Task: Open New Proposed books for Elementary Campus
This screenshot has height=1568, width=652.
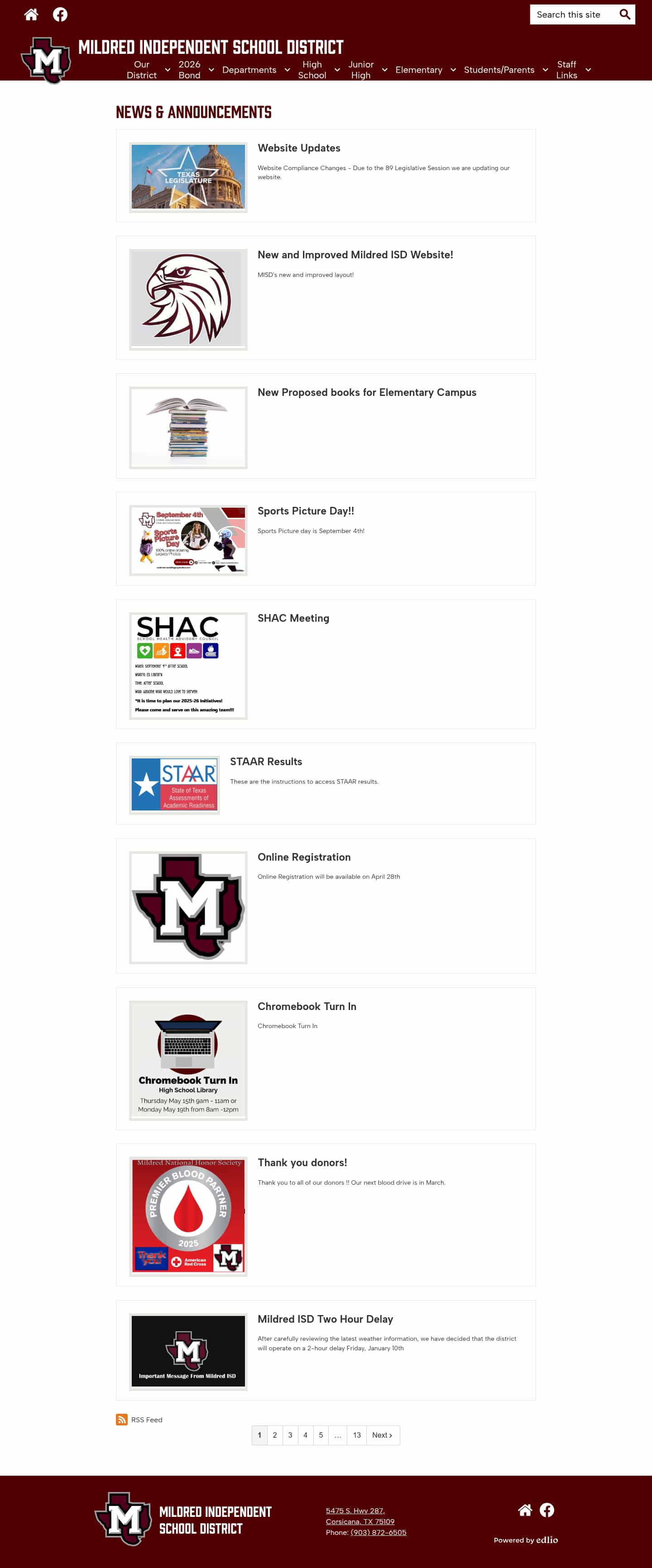Action: point(366,393)
